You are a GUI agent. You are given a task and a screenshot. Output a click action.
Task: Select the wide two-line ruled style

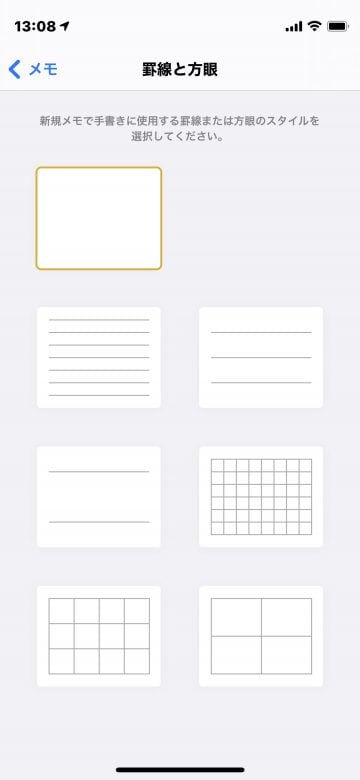pos(98,497)
